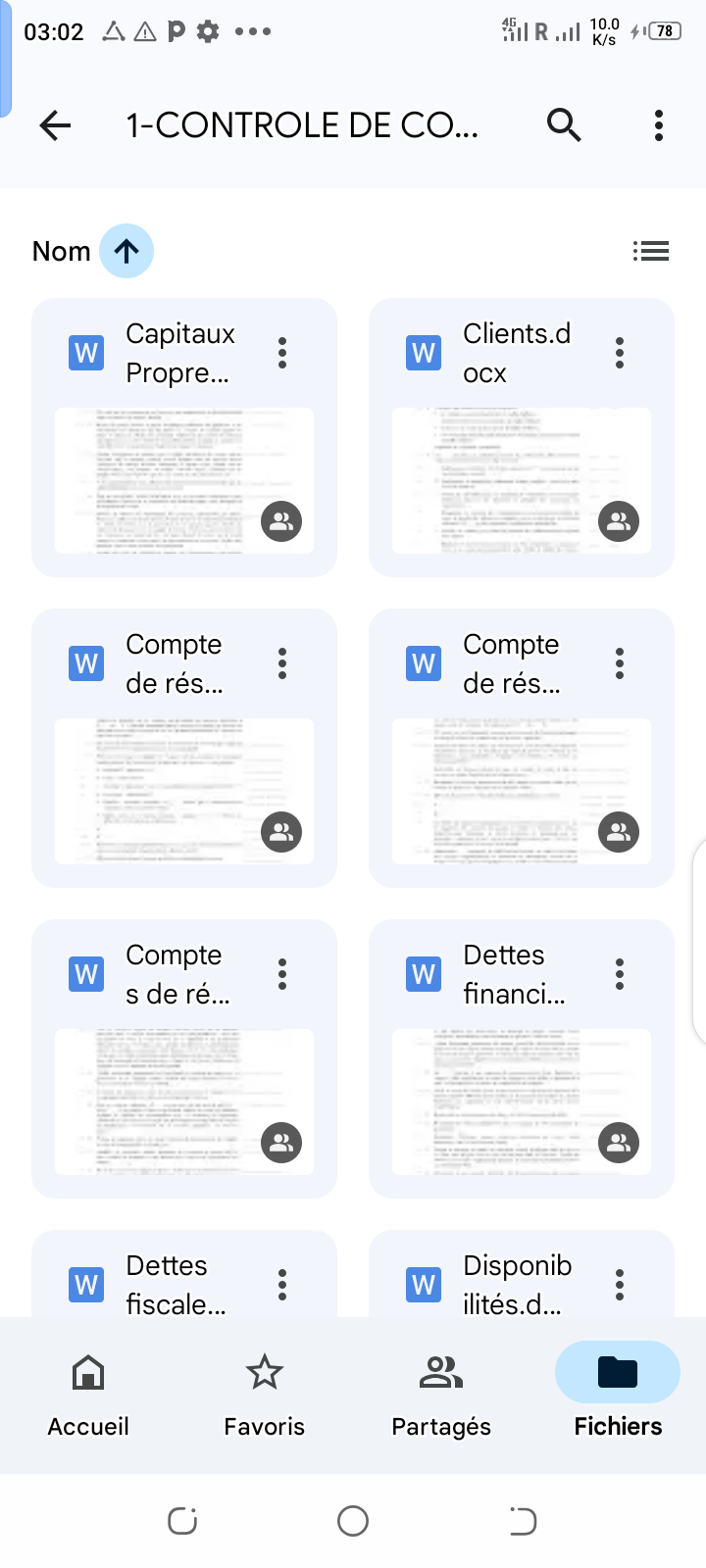
Task: Open the Dettes fiscale... document
Action: point(167,1284)
